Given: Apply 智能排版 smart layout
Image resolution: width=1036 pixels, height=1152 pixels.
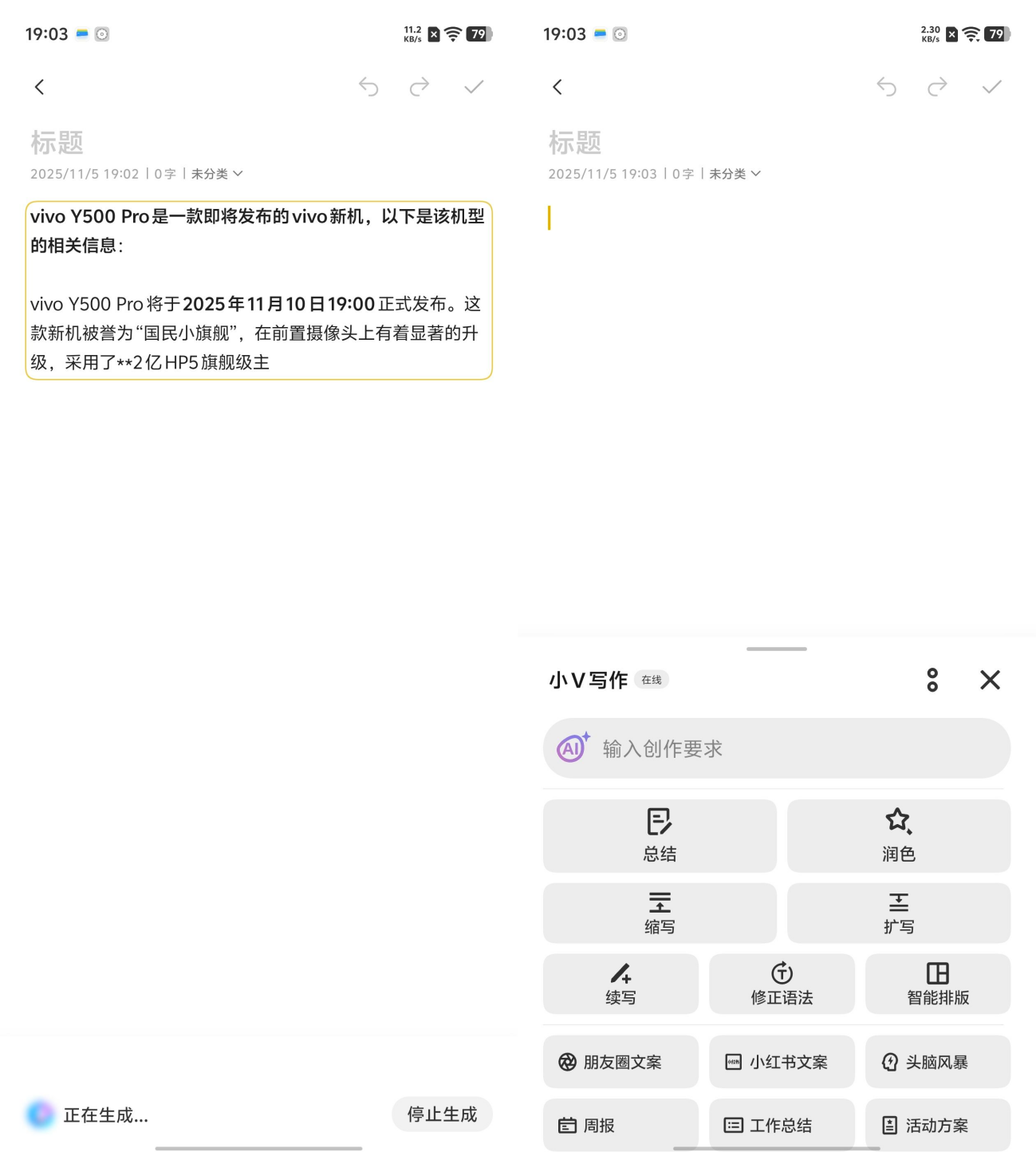Looking at the screenshot, I should (x=937, y=984).
